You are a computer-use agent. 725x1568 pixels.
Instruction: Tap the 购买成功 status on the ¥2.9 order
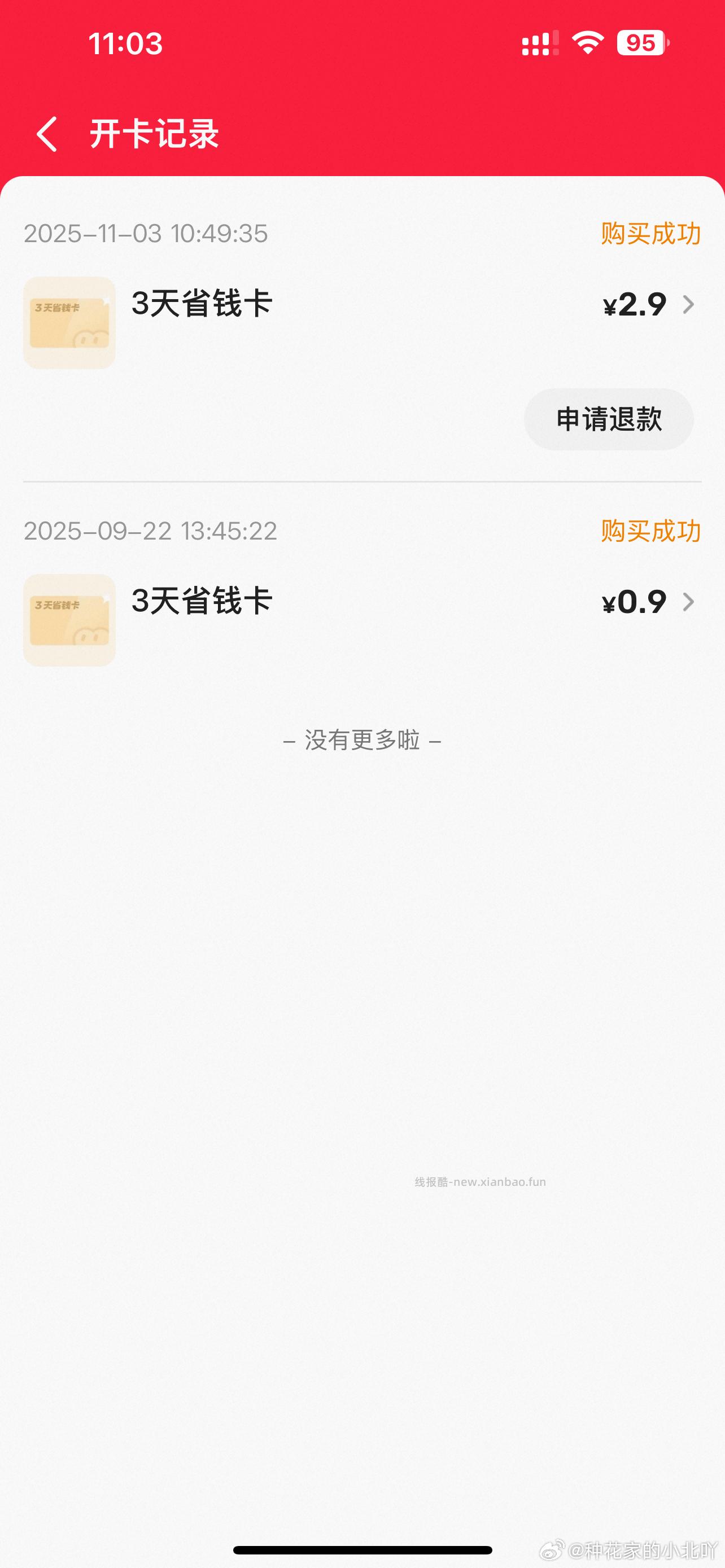click(650, 233)
